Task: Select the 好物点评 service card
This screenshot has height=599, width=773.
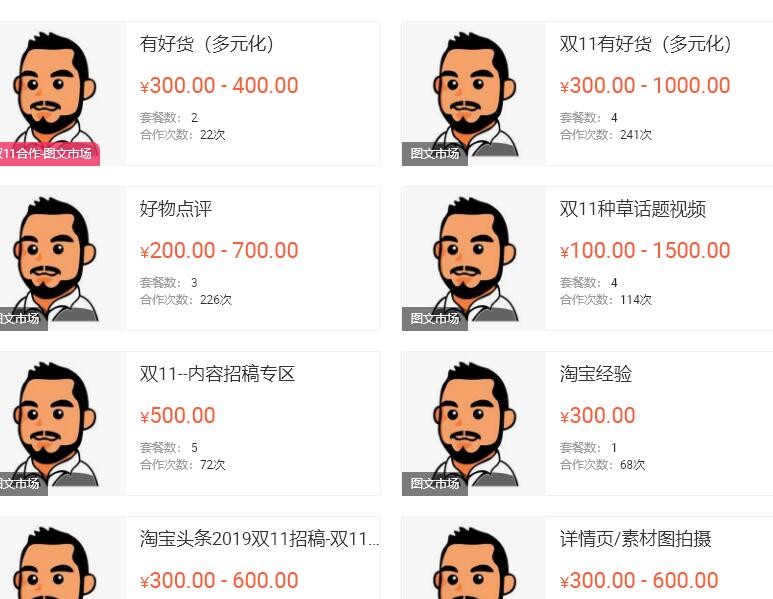Action: 176,210
